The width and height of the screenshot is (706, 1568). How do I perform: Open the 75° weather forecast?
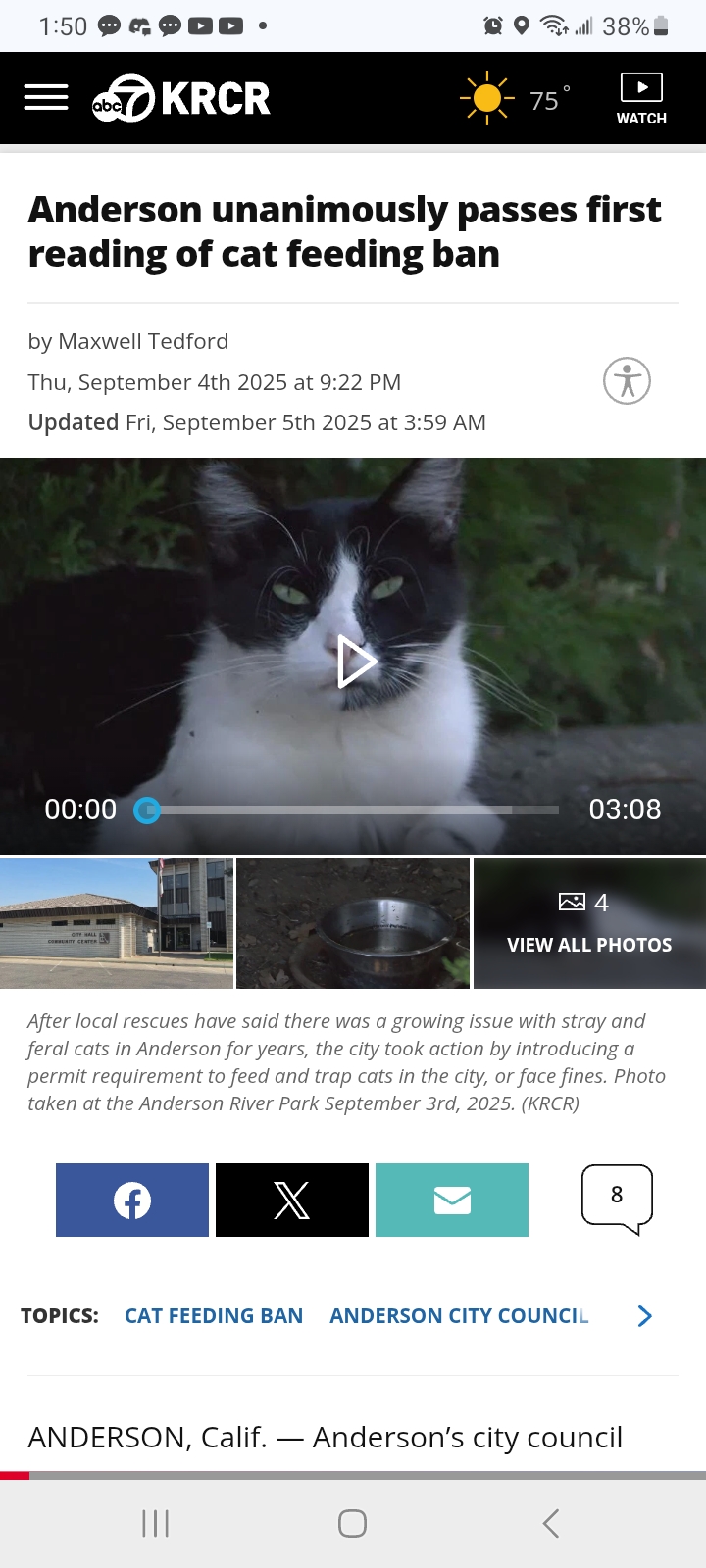point(516,99)
